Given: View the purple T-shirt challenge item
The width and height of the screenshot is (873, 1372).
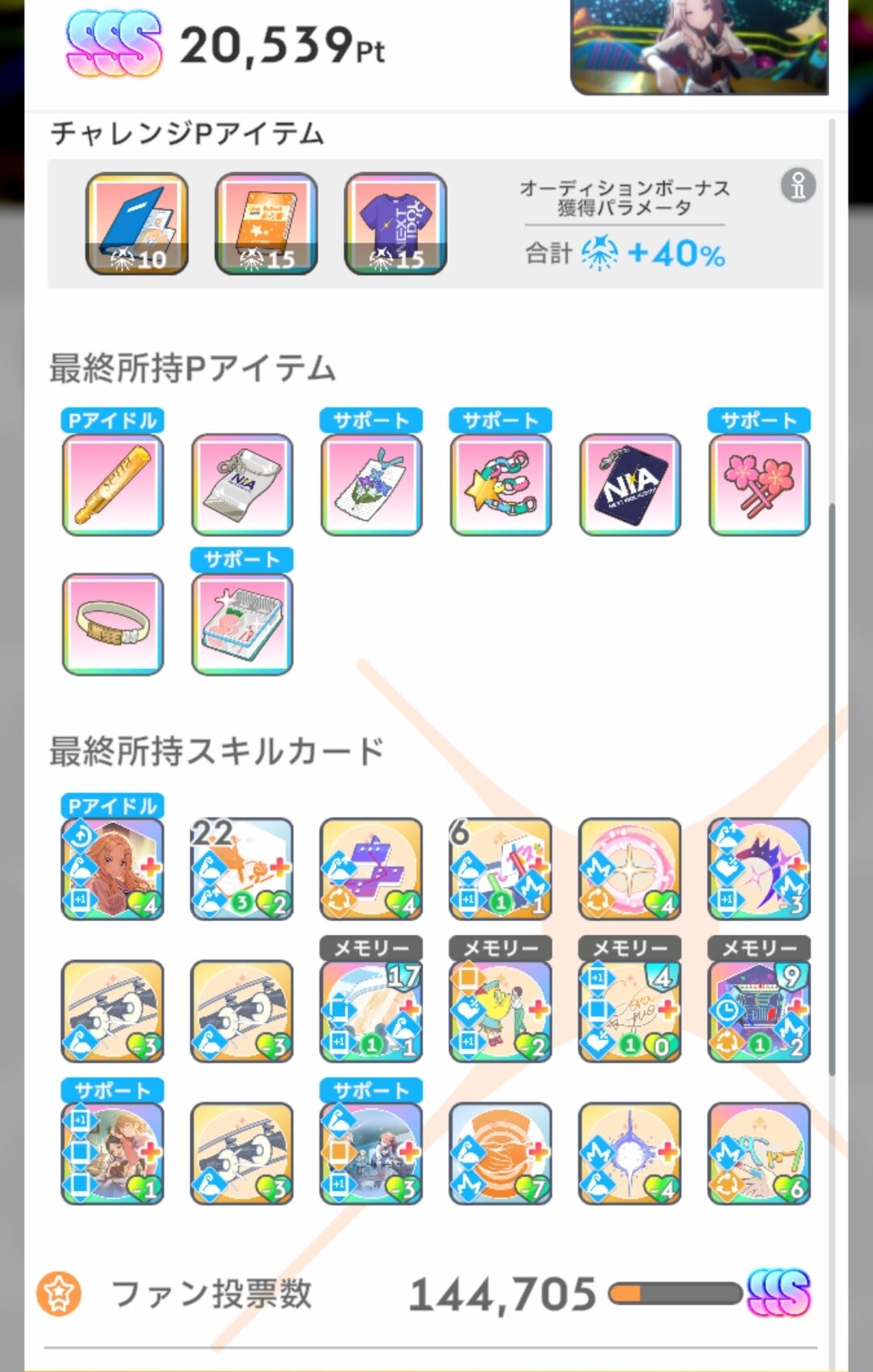Looking at the screenshot, I should coord(395,224).
